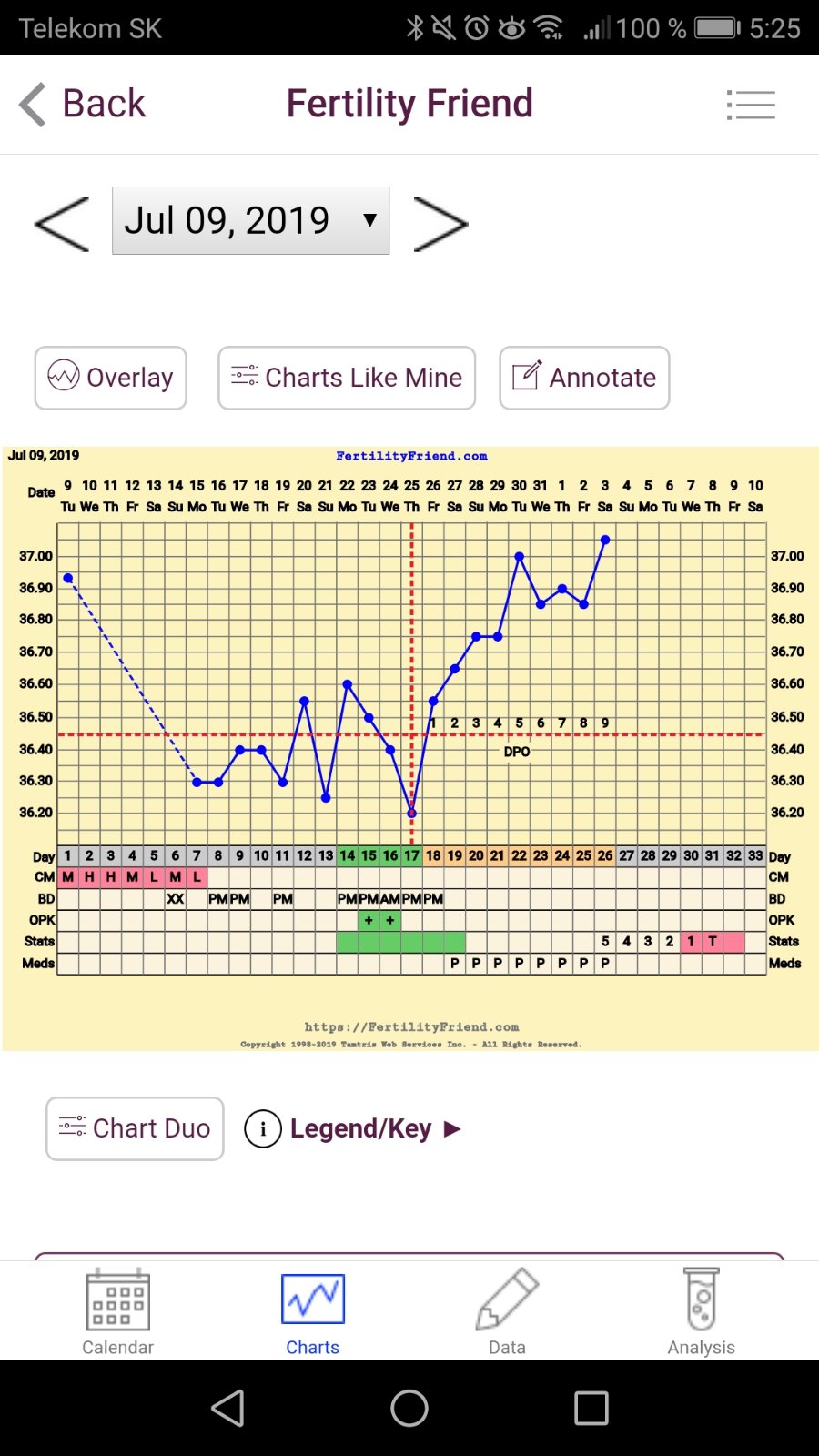Screen dimensions: 819x1456
Task: Go back to the previous screen
Action: 84,104
